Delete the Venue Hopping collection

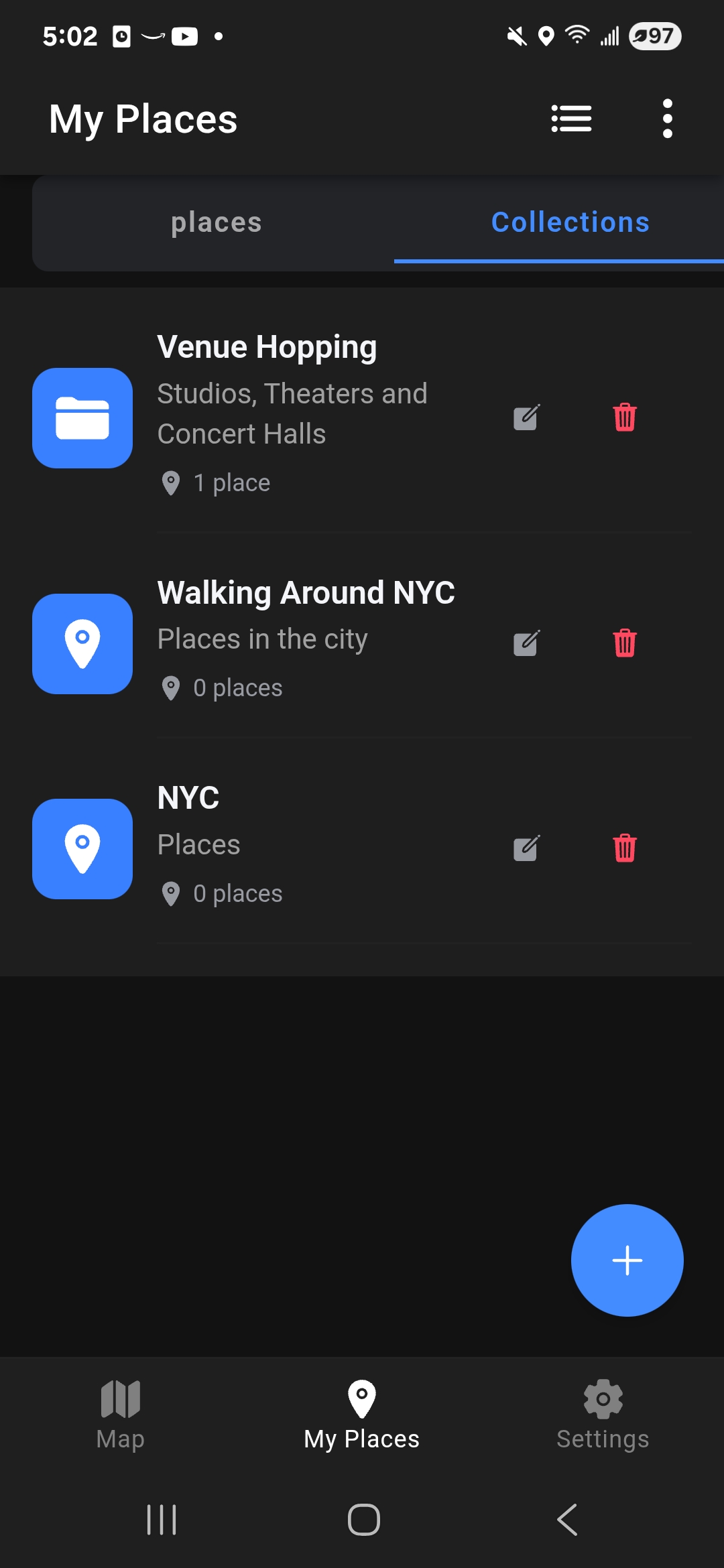[624, 417]
